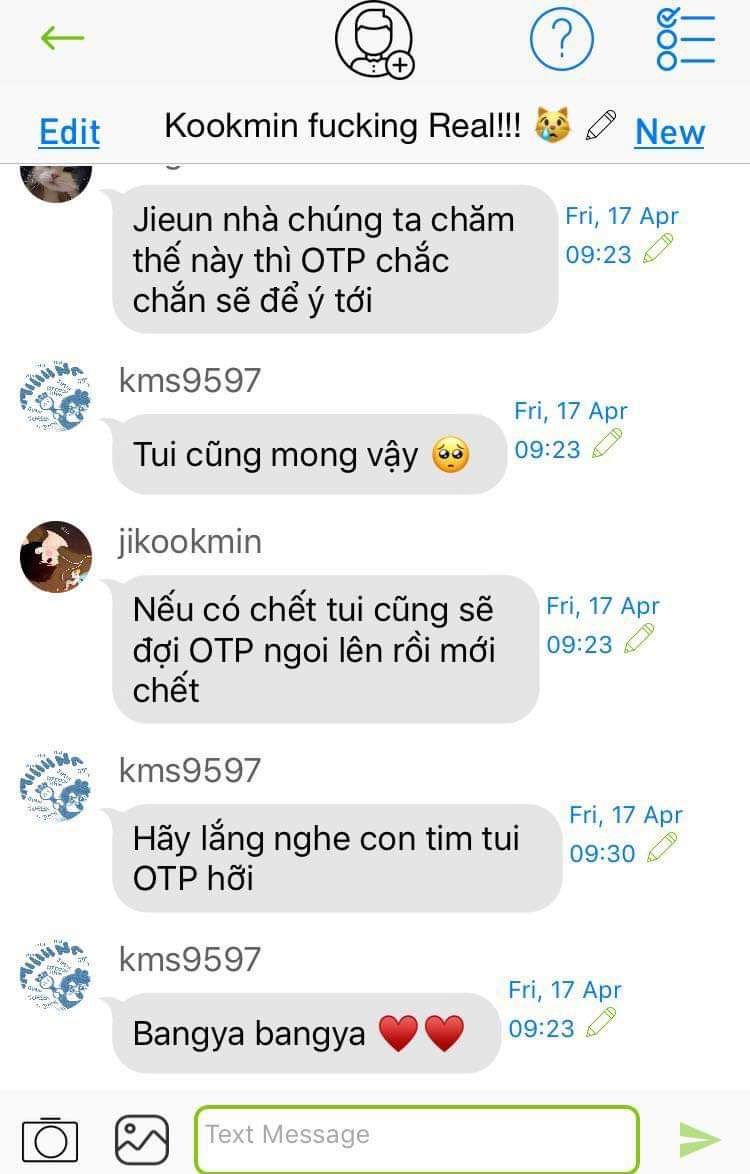
Task: Add a new contact via the profile icon
Action: (x=374, y=40)
